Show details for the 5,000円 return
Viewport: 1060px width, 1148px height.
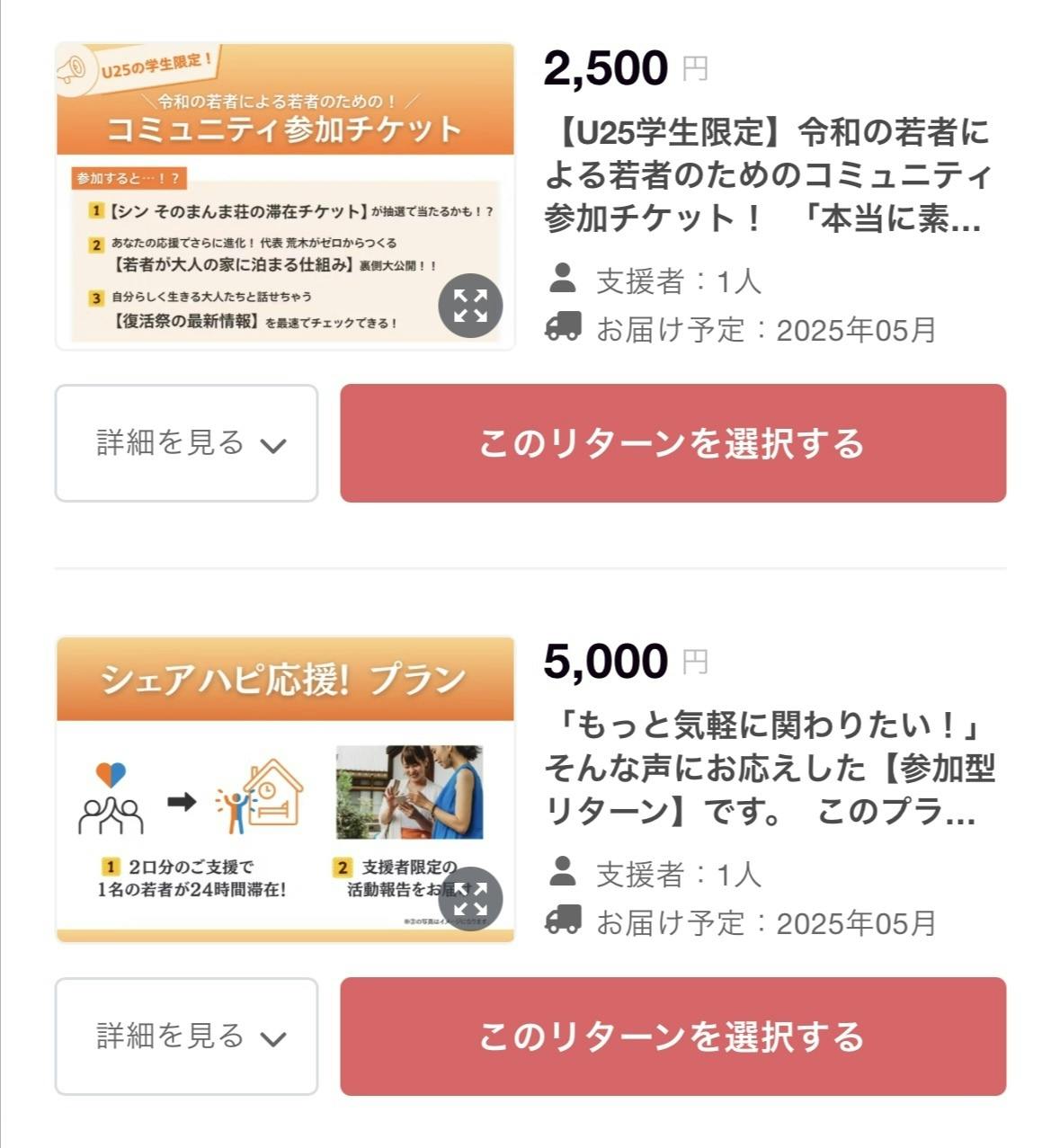pyautogui.click(x=187, y=1037)
